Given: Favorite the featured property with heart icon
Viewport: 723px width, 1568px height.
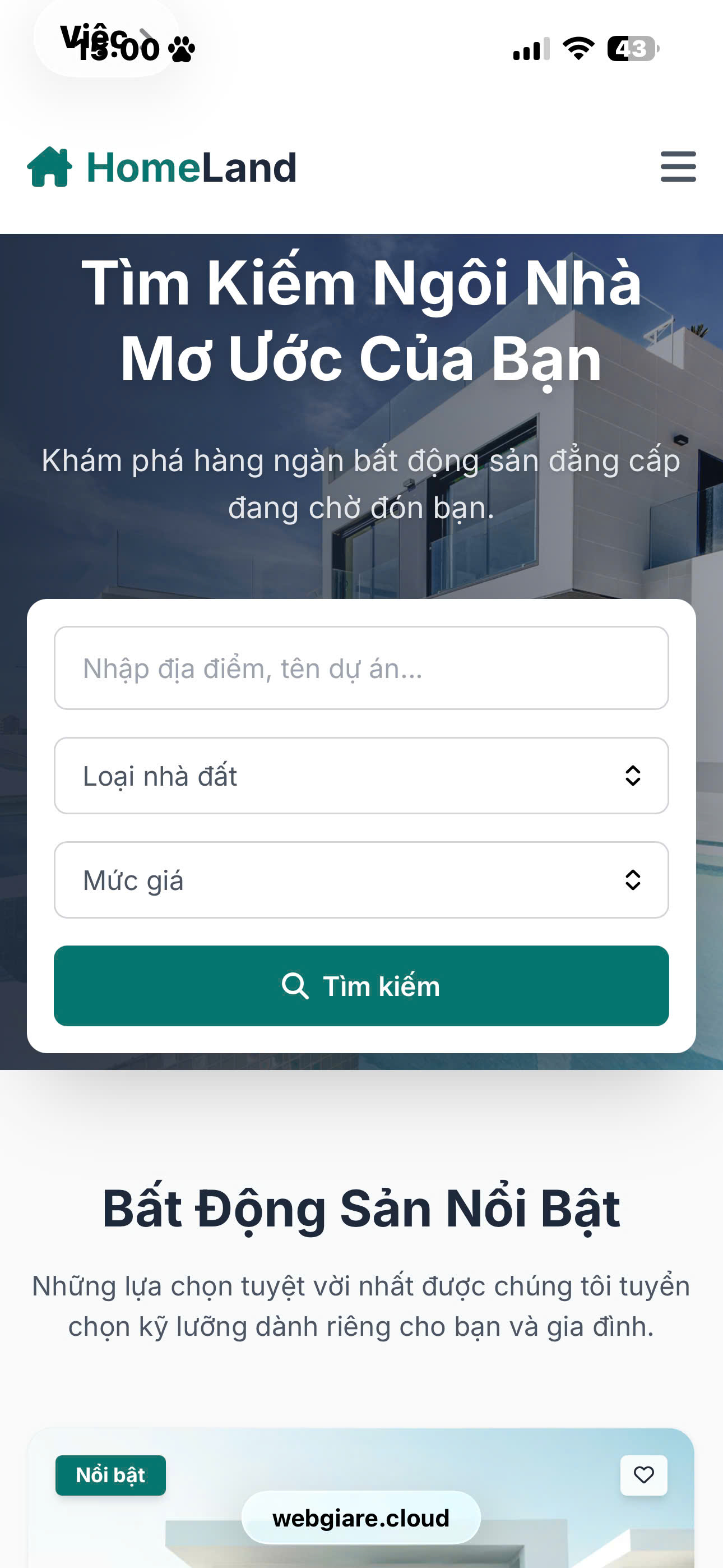Looking at the screenshot, I should click(x=643, y=1475).
